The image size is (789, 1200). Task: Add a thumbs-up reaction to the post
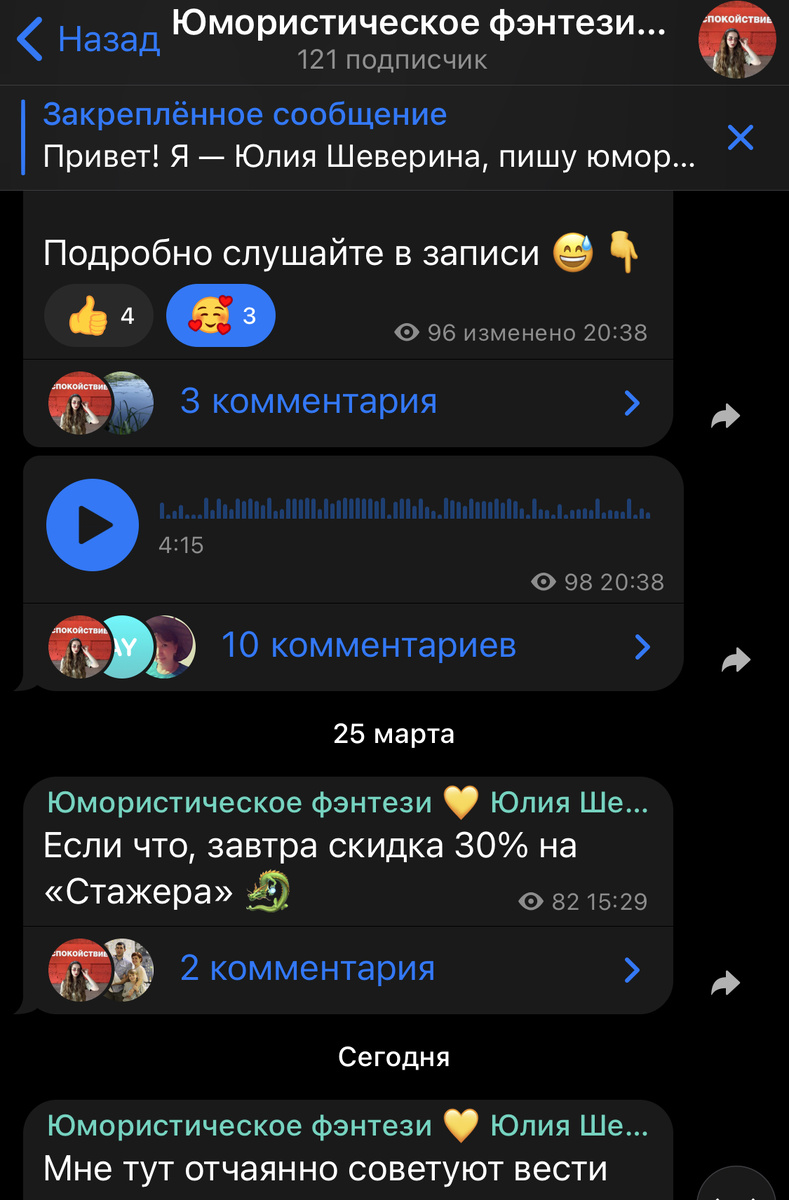pos(99,317)
